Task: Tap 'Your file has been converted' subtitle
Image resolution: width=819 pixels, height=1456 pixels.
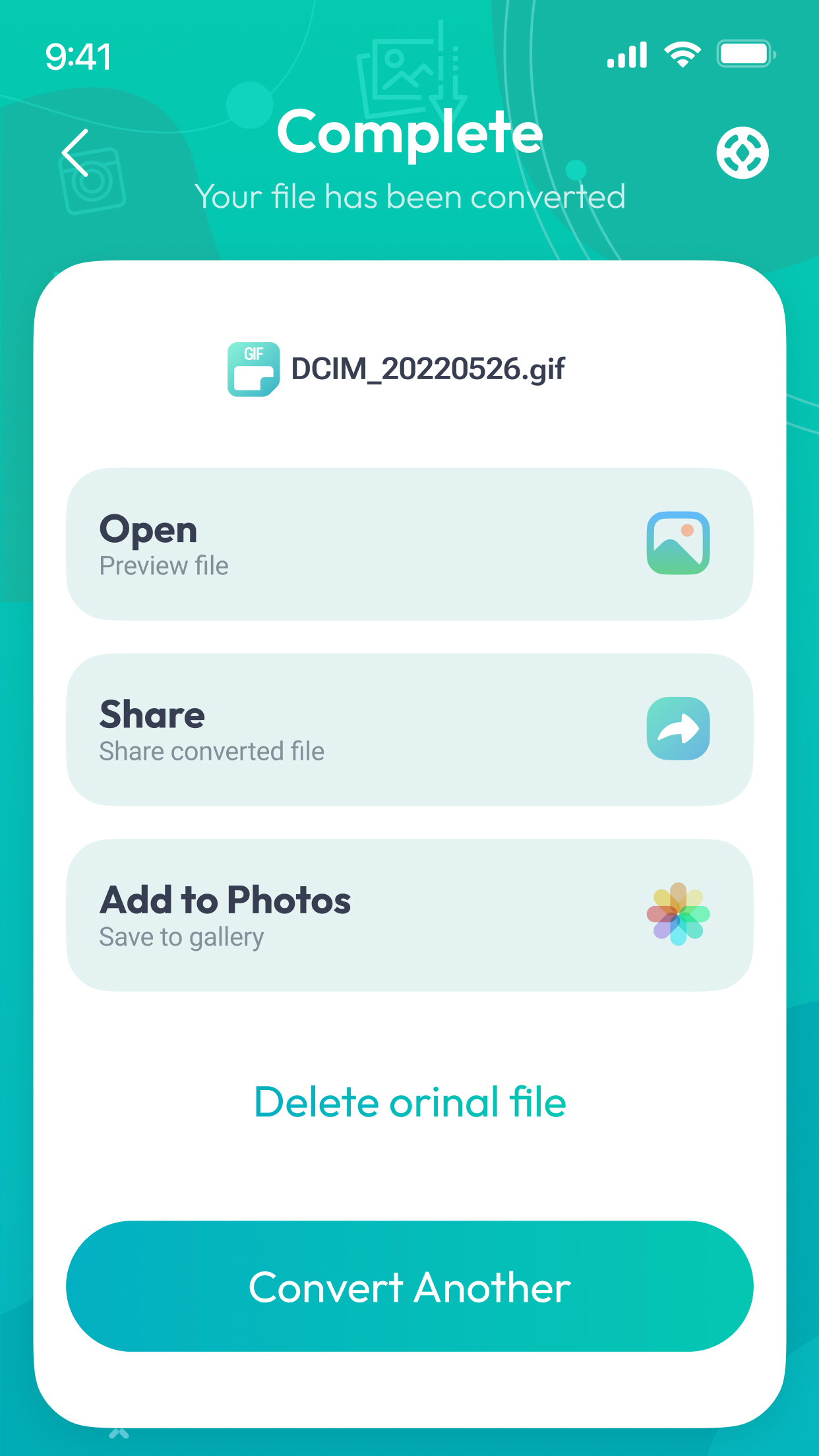Action: coord(409,196)
